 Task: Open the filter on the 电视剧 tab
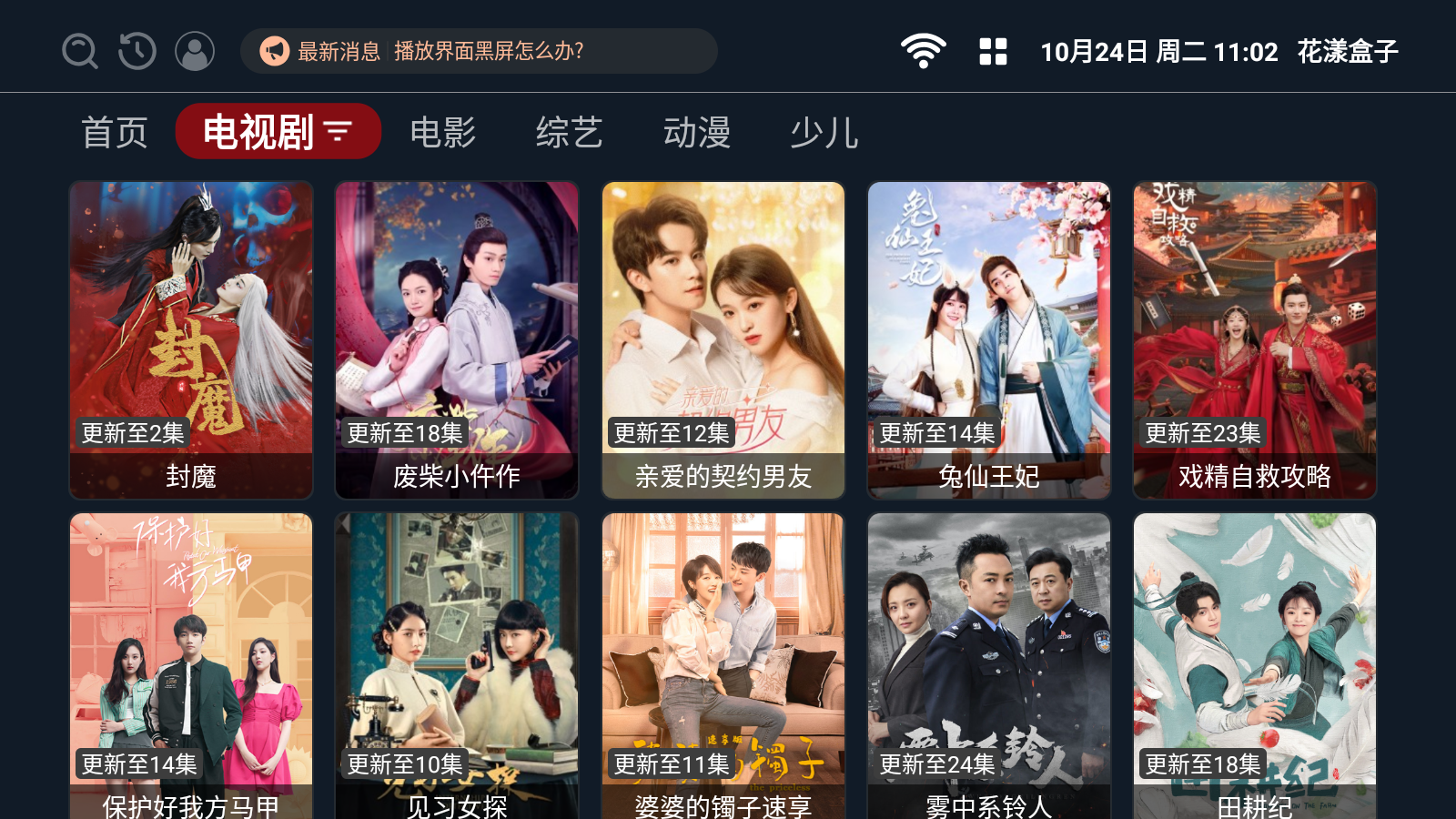pos(339,133)
